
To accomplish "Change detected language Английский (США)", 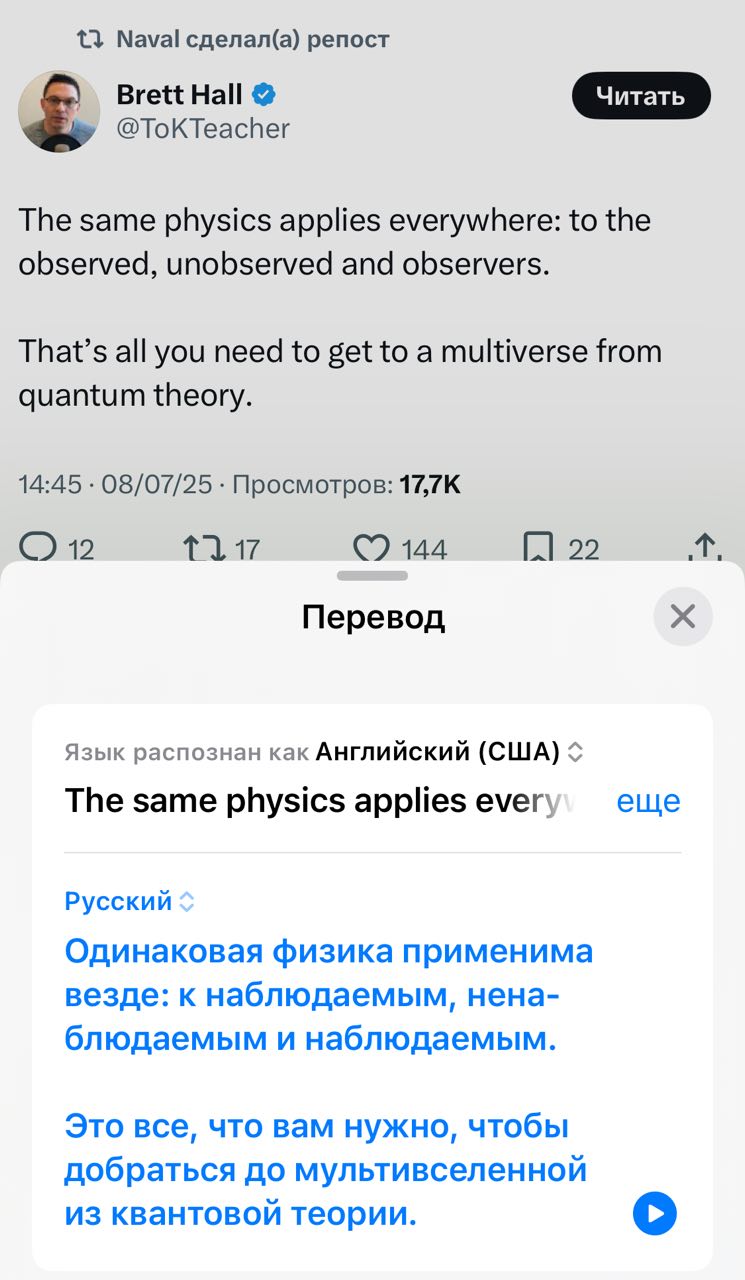I will (x=448, y=752).
